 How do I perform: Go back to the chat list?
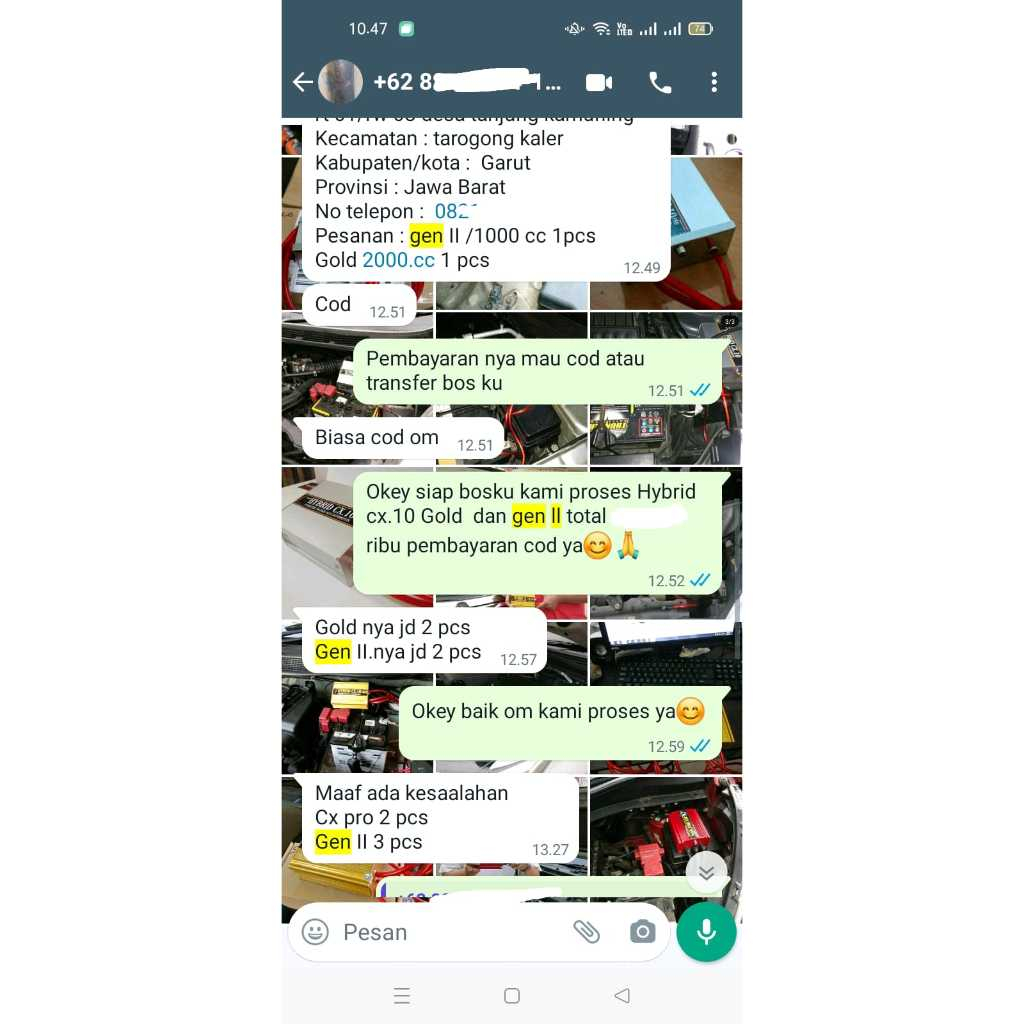302,82
